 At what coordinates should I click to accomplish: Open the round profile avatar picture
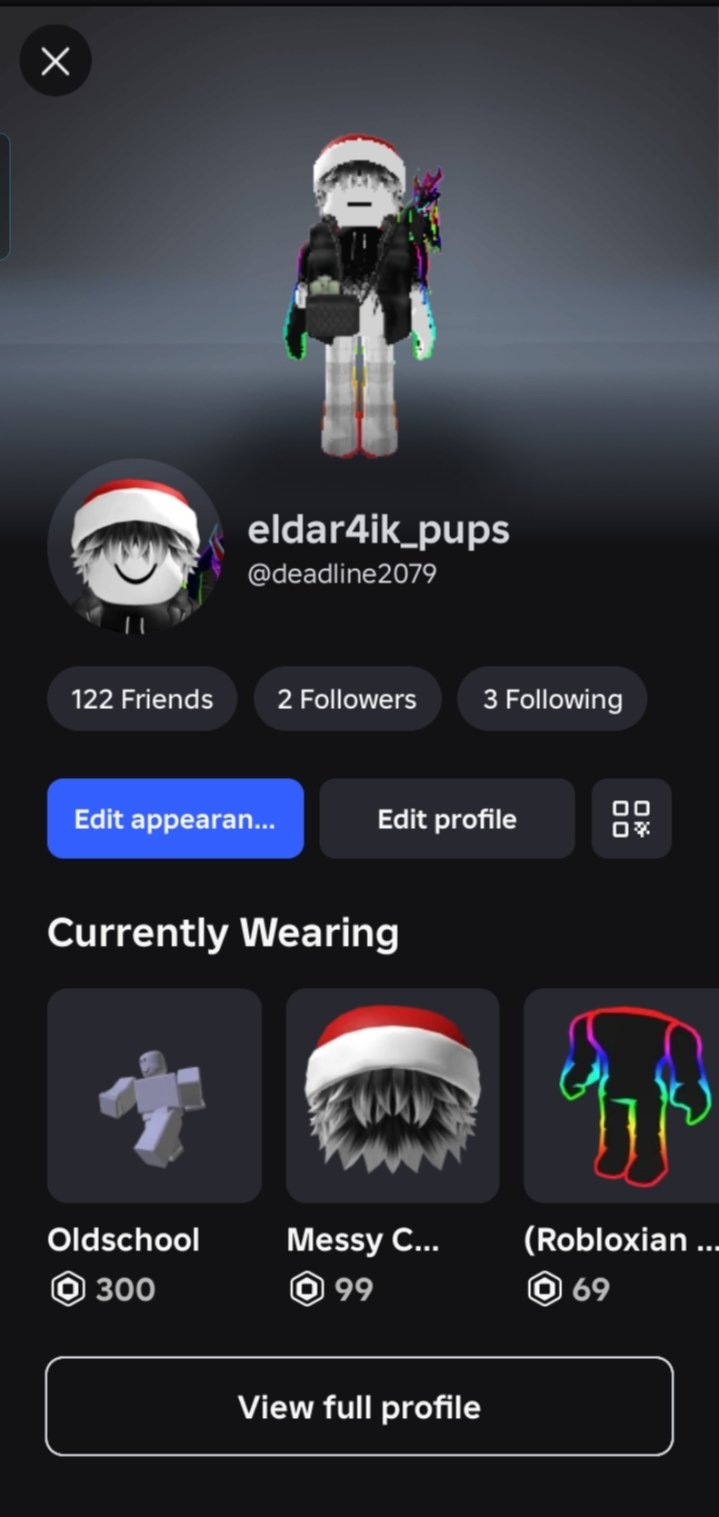click(x=136, y=547)
